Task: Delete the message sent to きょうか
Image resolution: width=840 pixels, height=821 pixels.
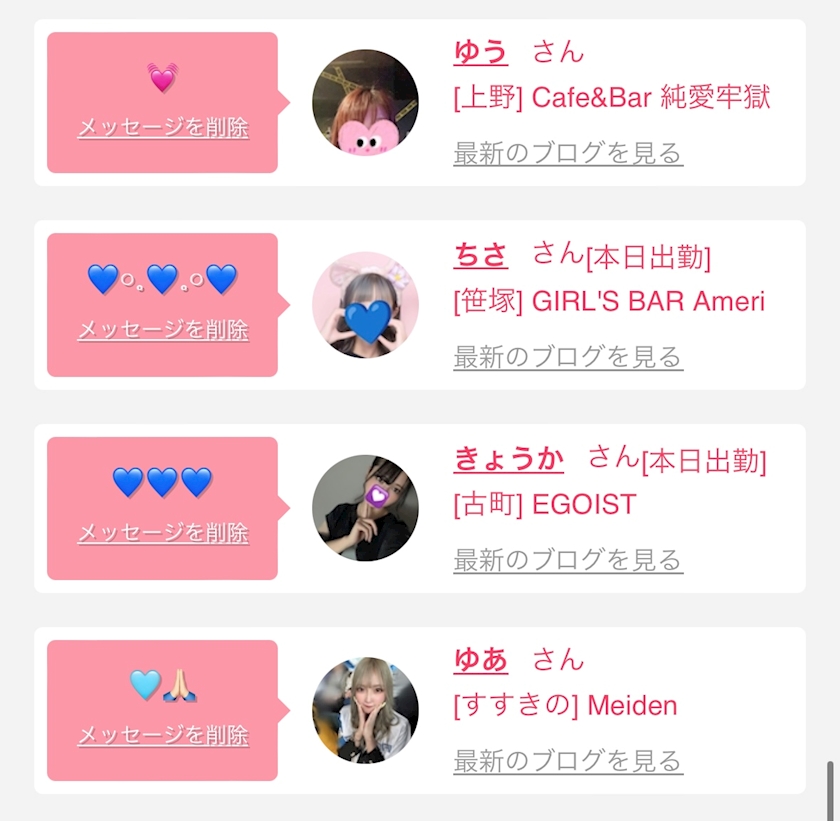Action: [x=163, y=532]
